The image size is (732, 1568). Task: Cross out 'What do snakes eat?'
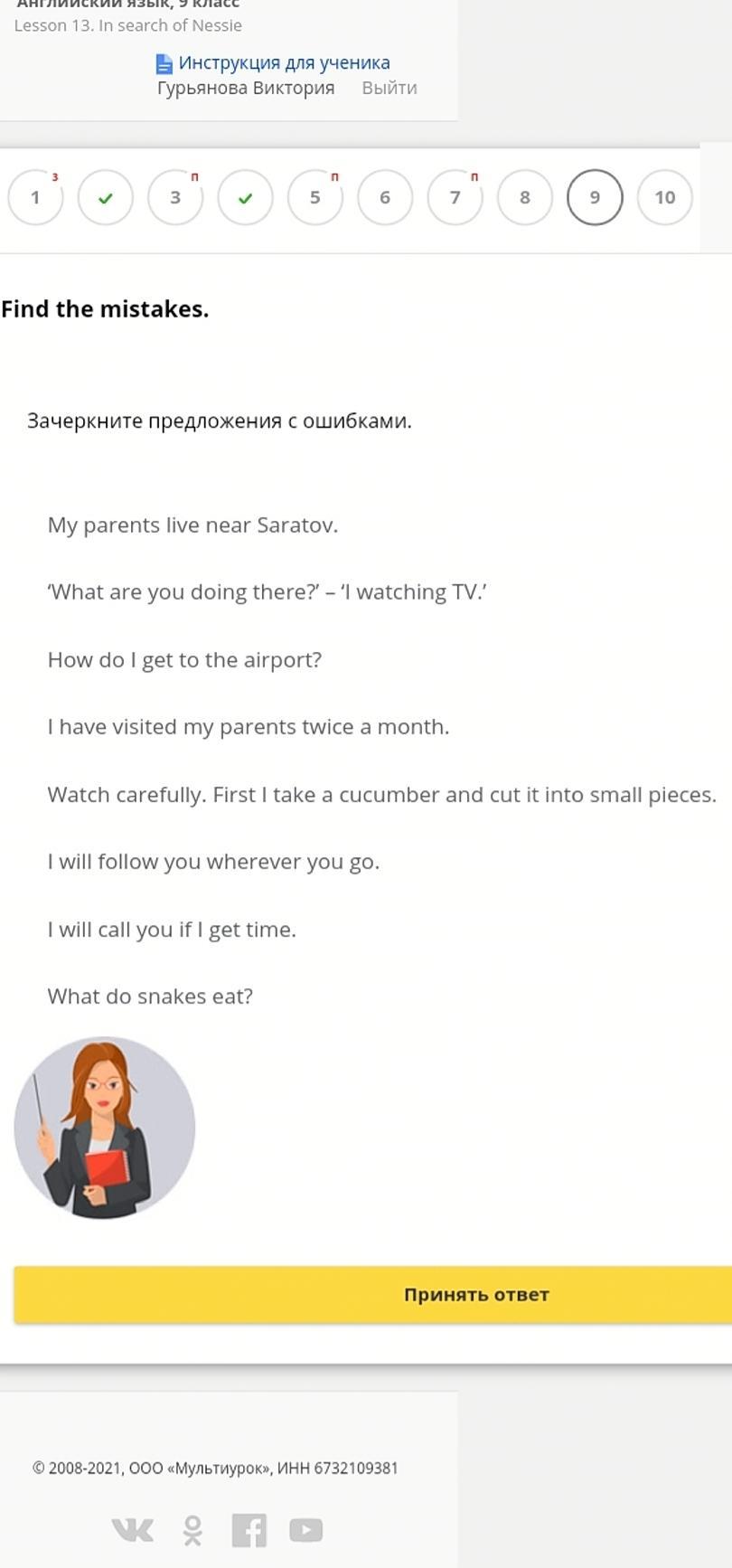click(x=150, y=997)
